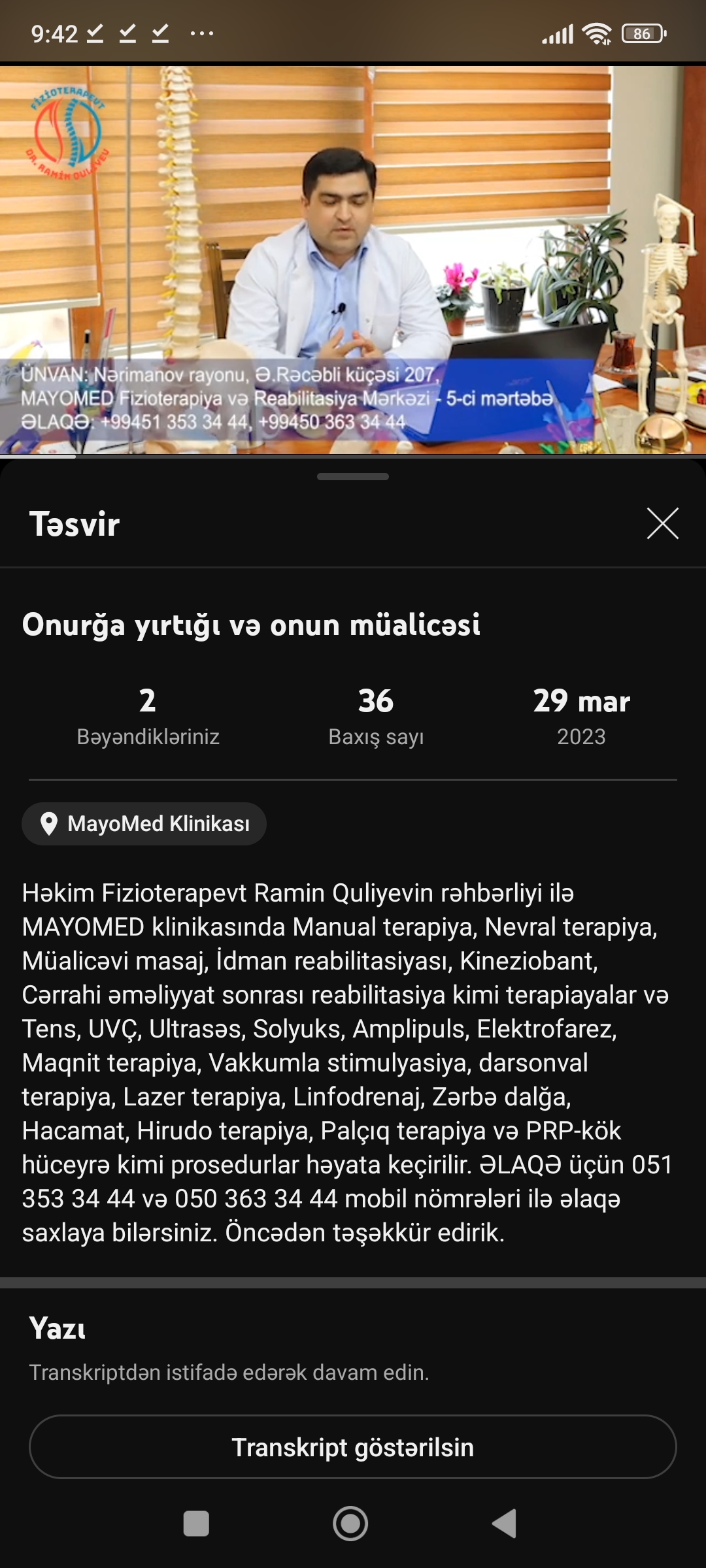Go back with the system back button
The height and width of the screenshot is (1568, 706).
[505, 1524]
